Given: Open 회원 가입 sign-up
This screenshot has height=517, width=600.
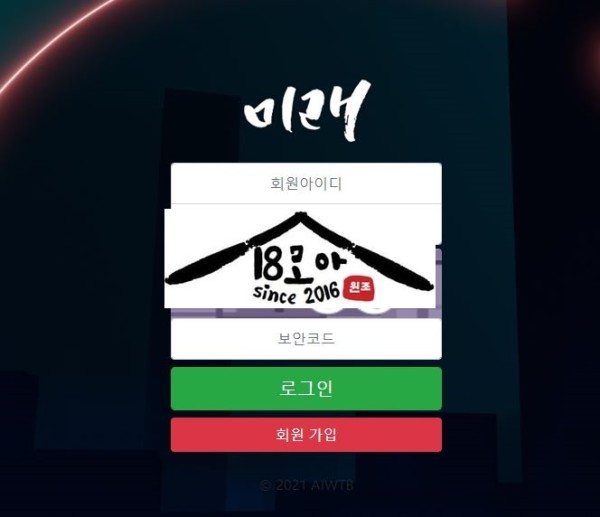Looking at the screenshot, I should (x=305, y=435).
